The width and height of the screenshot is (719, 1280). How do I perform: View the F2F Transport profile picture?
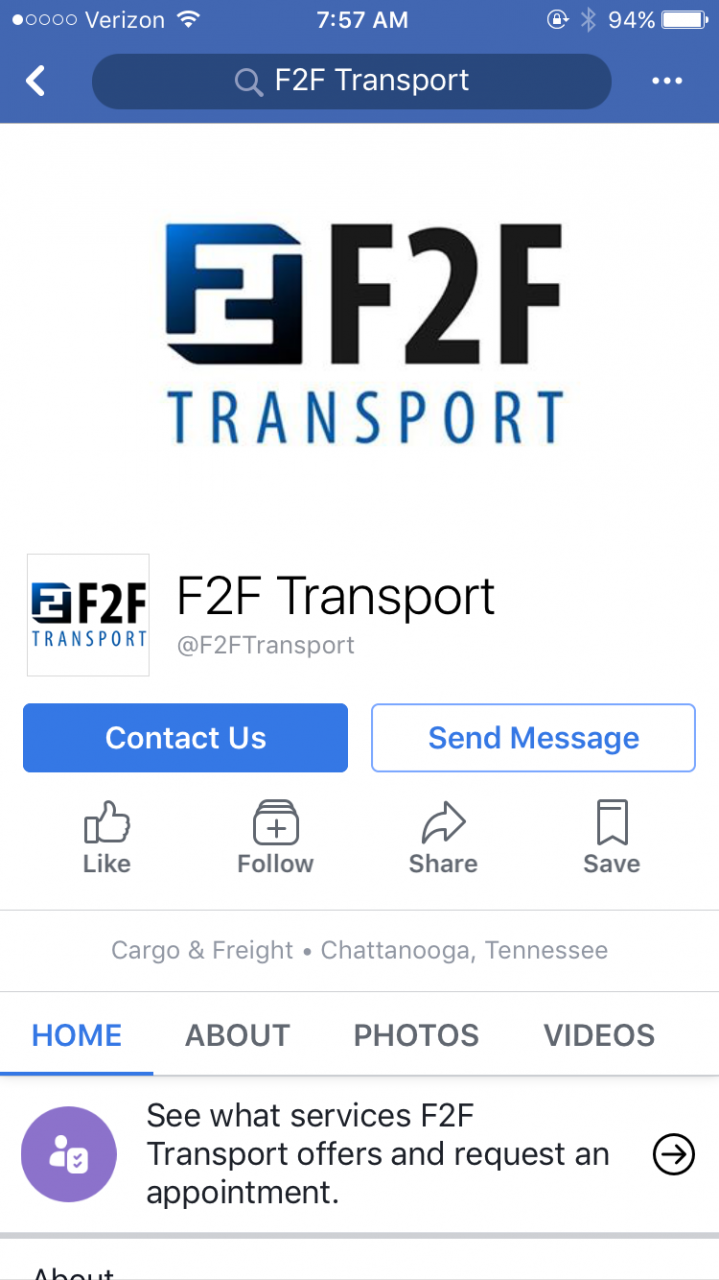coord(88,615)
